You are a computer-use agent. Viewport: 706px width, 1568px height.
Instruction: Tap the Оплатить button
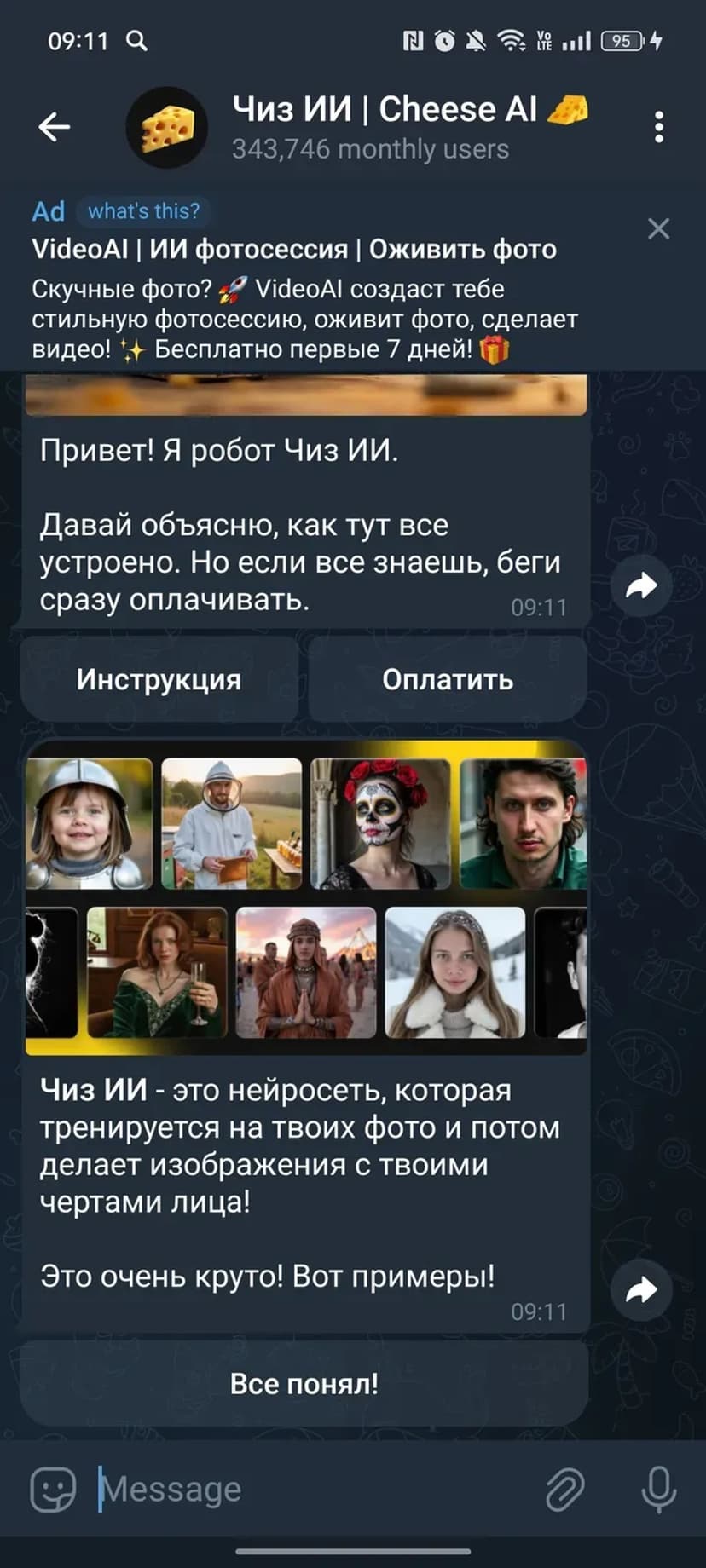click(448, 679)
